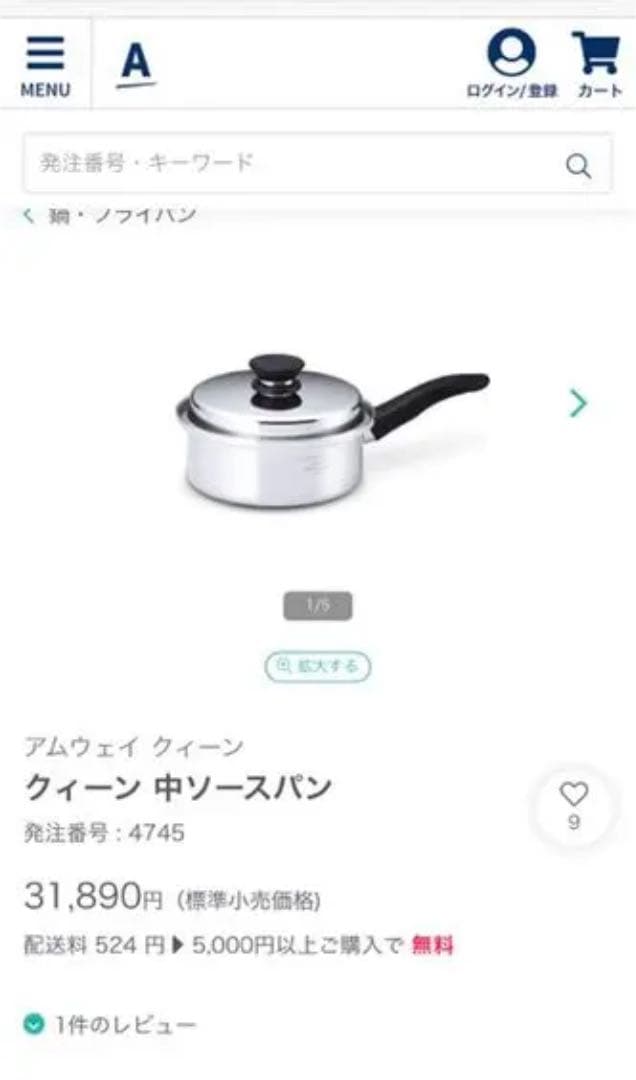Go back to 鍋・フライパン category
Image resolution: width=636 pixels, height=1080 pixels.
tap(110, 215)
